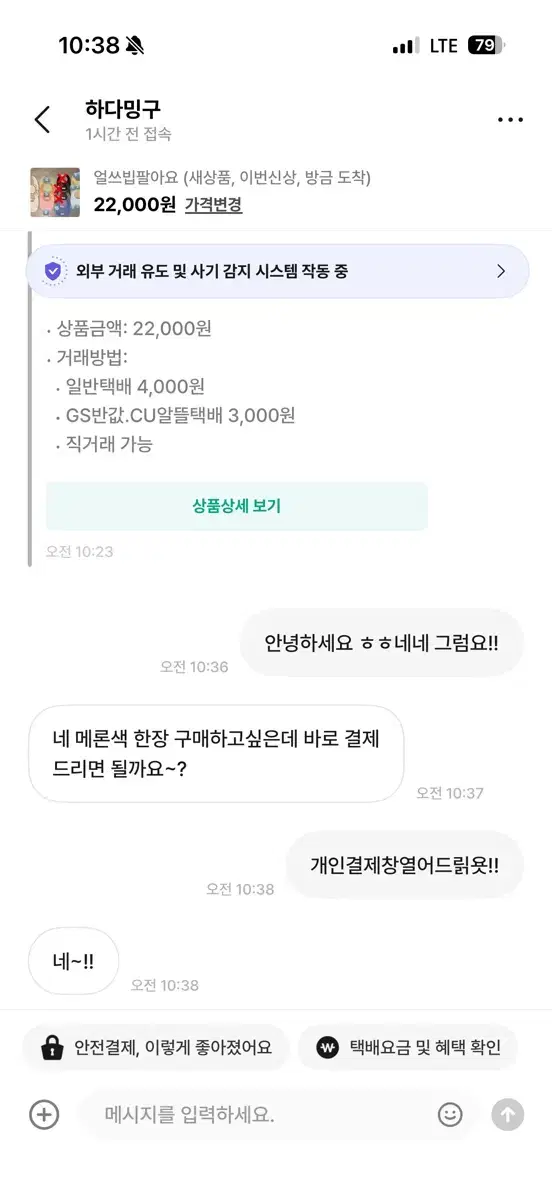The width and height of the screenshot is (552, 1200).
Task: Tap the 상품상세 보기 button
Action: click(x=237, y=506)
